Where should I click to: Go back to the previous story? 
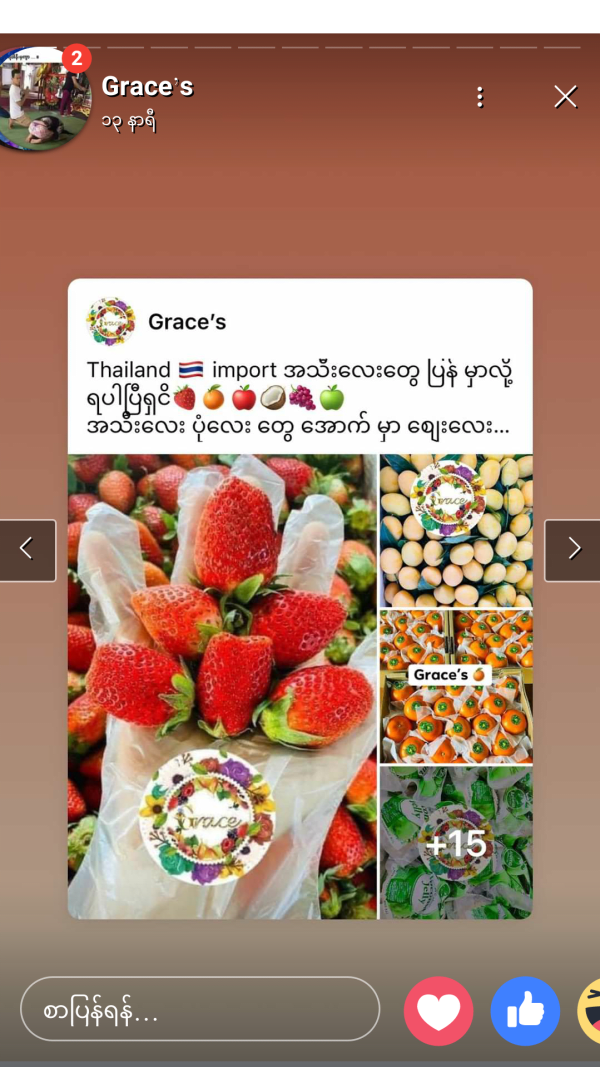click(x=26, y=549)
